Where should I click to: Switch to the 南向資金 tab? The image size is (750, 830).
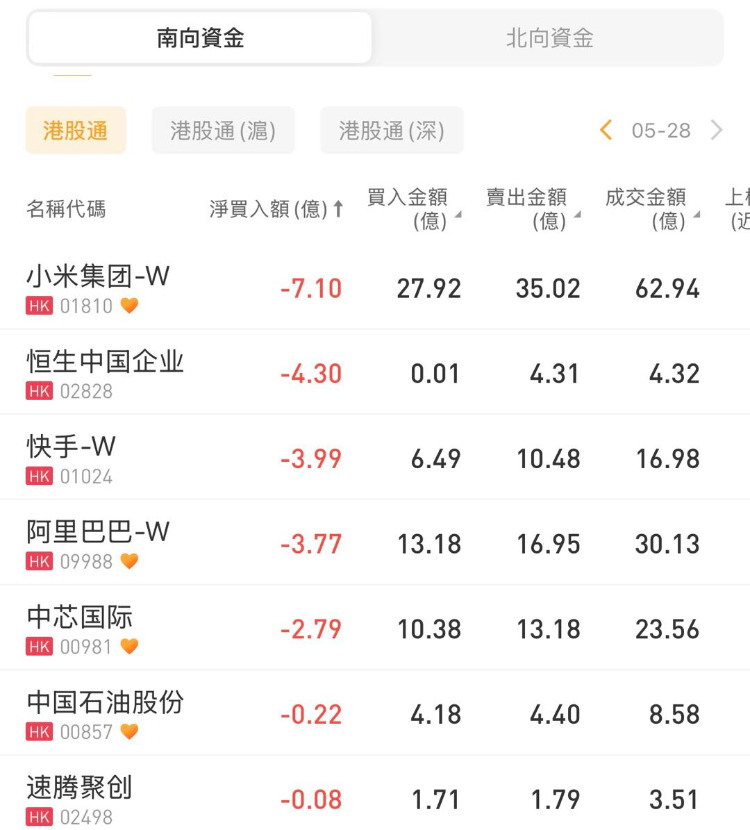click(200, 39)
